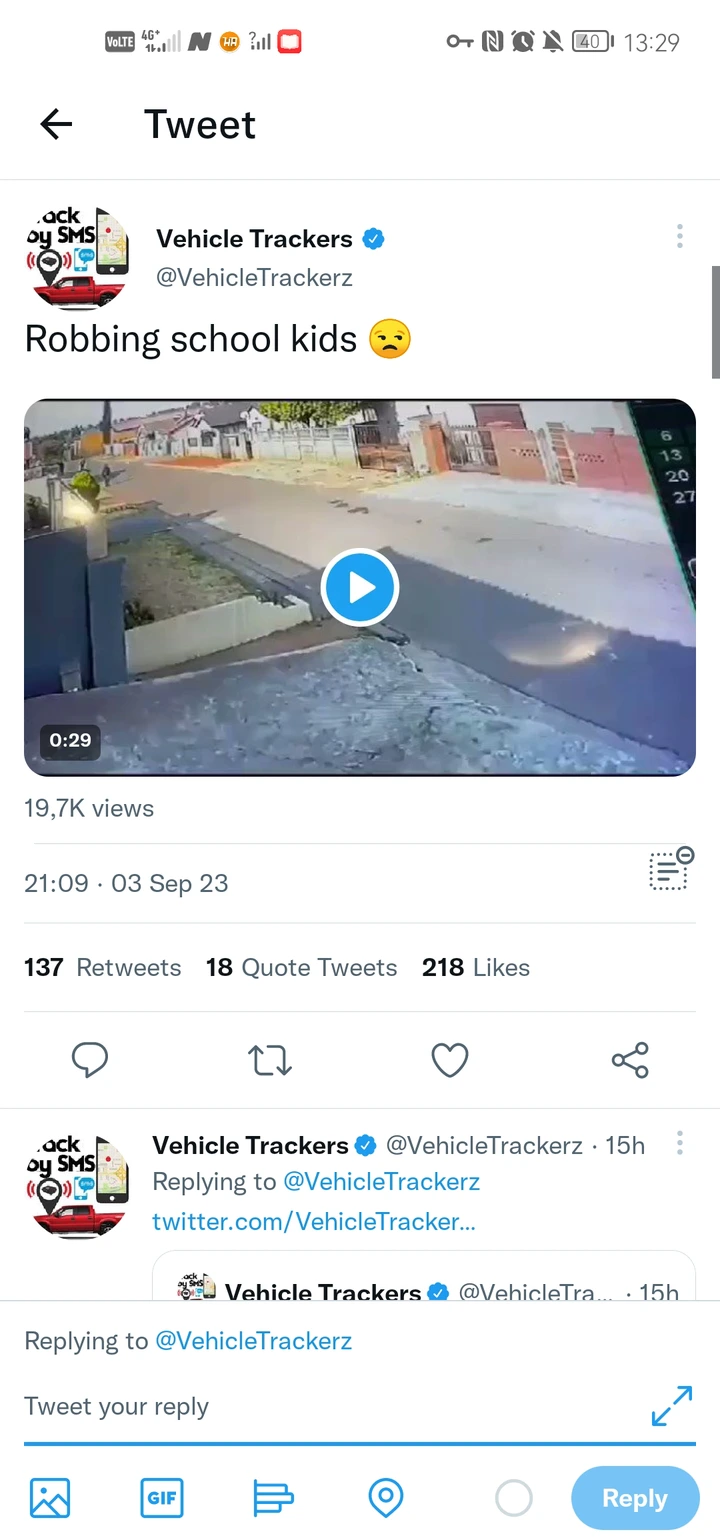This screenshot has height=1540, width=720.
Task: Retweet this tweet
Action: [270, 1060]
